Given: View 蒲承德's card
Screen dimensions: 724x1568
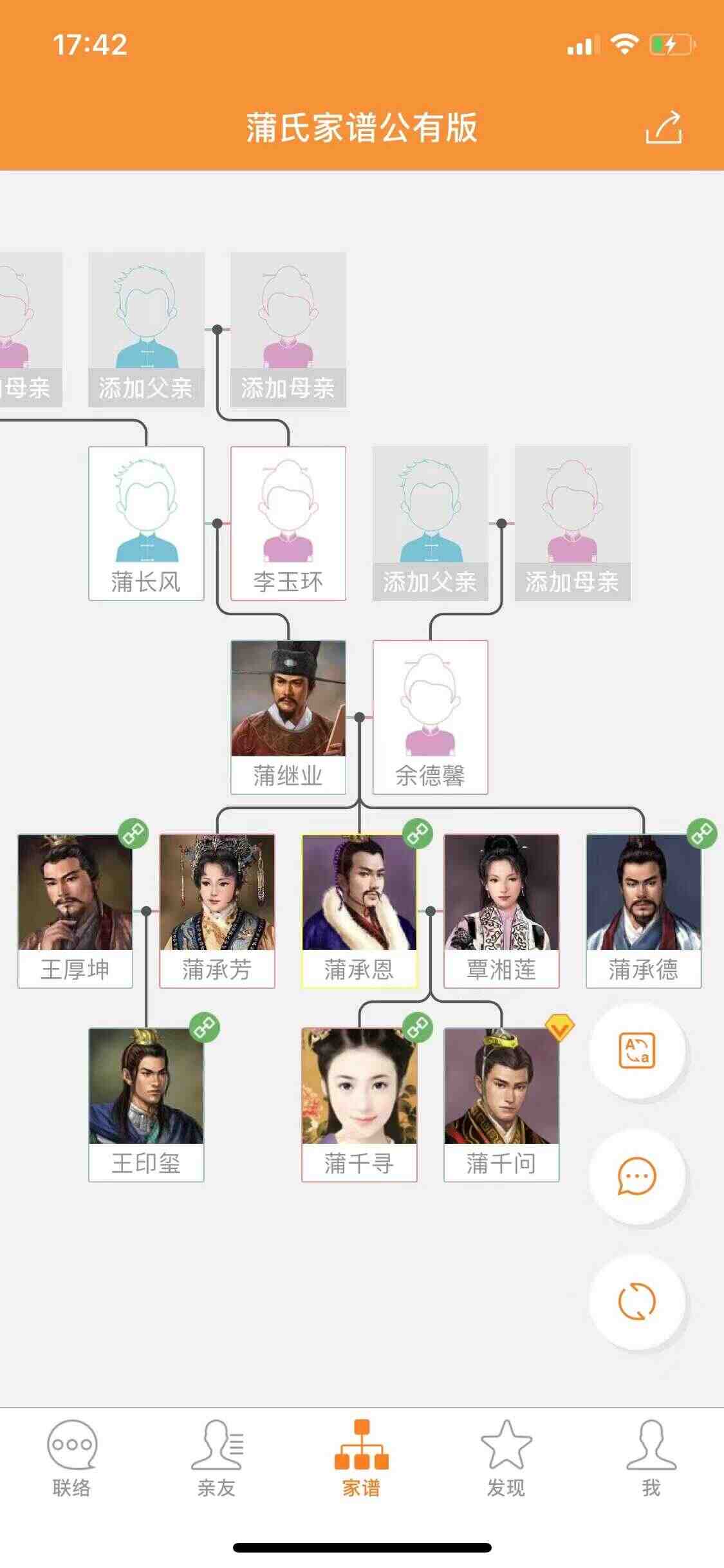Looking at the screenshot, I should pyautogui.click(x=644, y=911).
